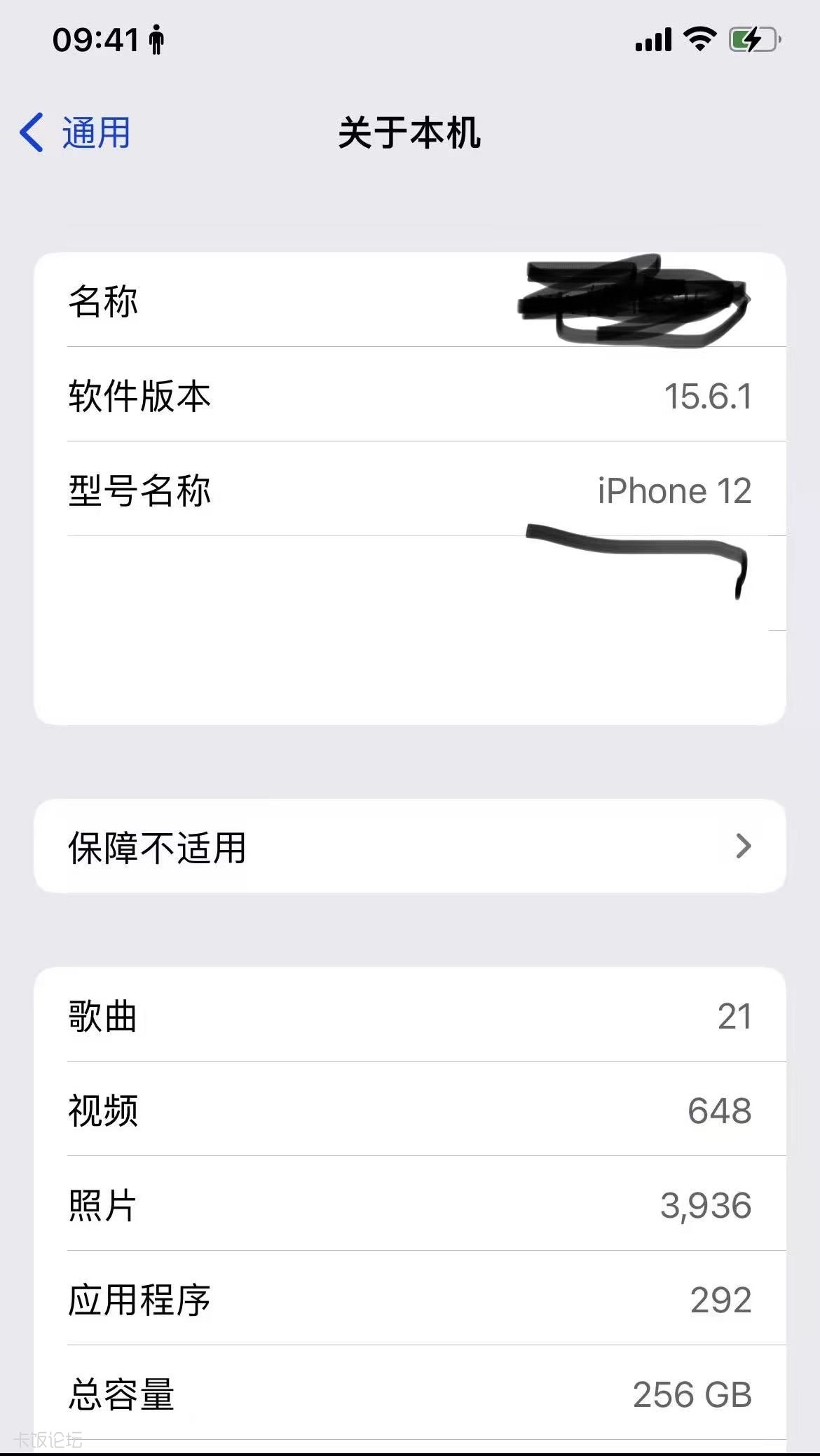Go back to 通用 settings
The image size is (820, 1456).
pos(76,132)
